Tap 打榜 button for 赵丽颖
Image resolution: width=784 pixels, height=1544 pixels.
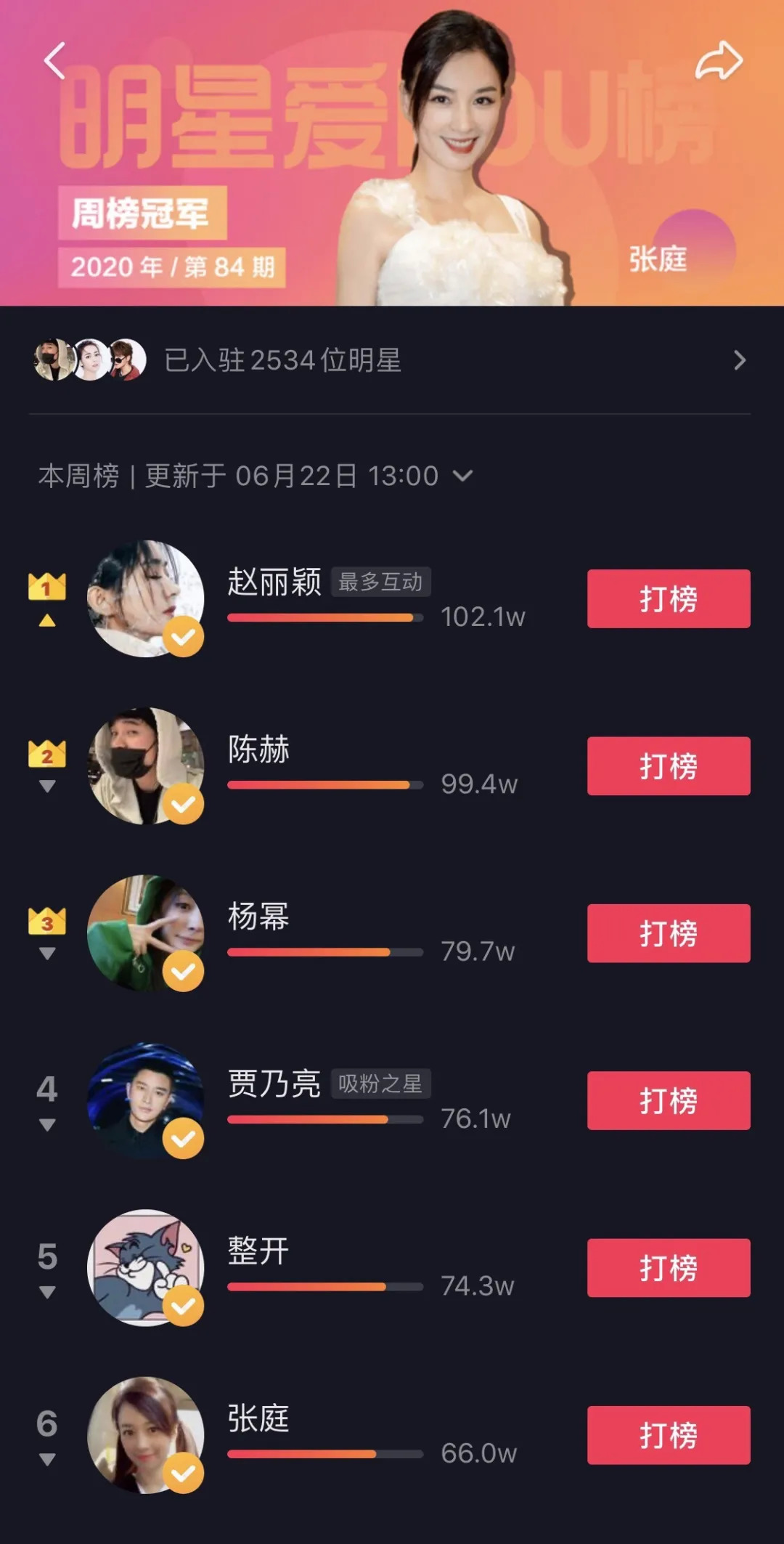(668, 598)
